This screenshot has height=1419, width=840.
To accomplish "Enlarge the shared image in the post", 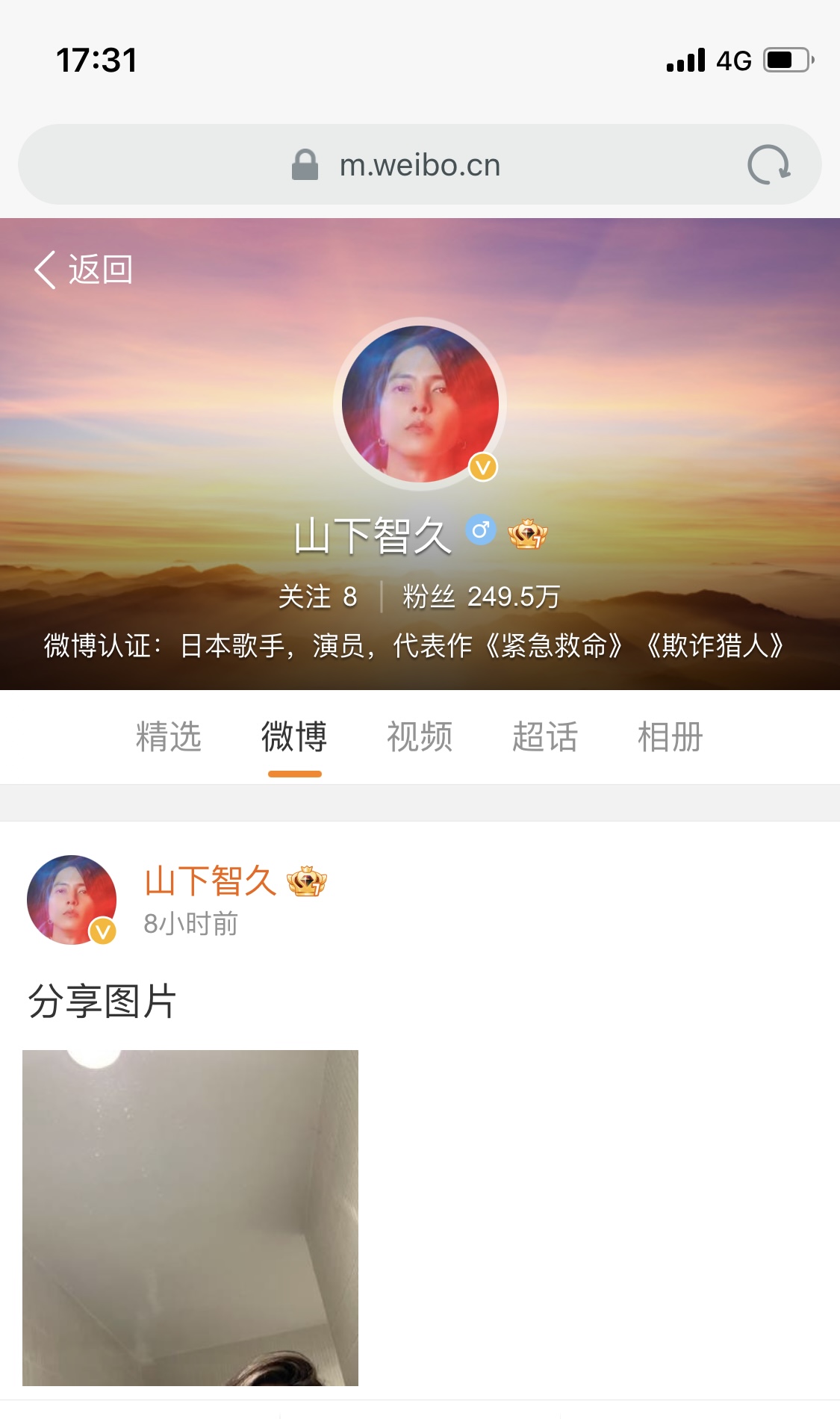I will tap(190, 1217).
